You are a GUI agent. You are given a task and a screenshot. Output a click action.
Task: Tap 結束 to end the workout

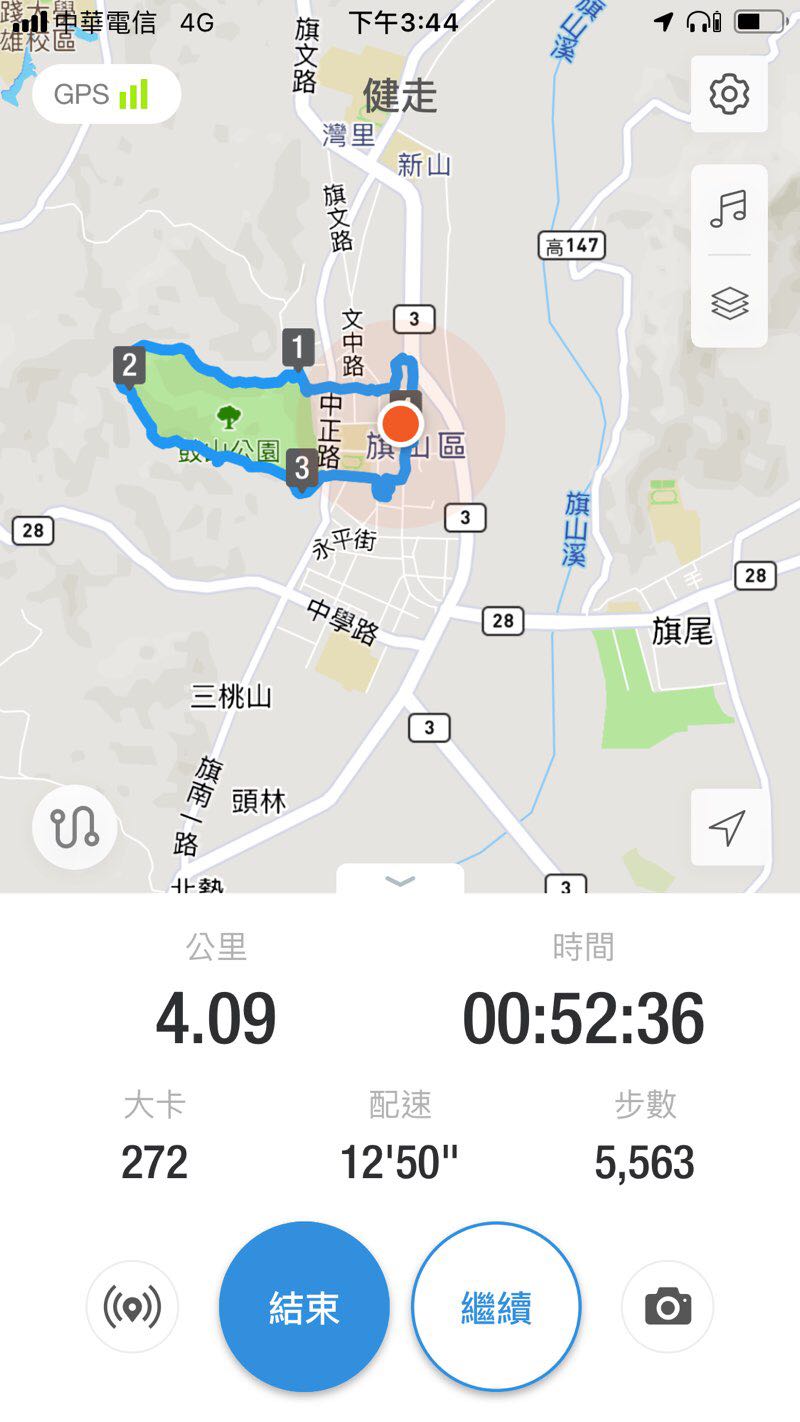click(x=304, y=1307)
